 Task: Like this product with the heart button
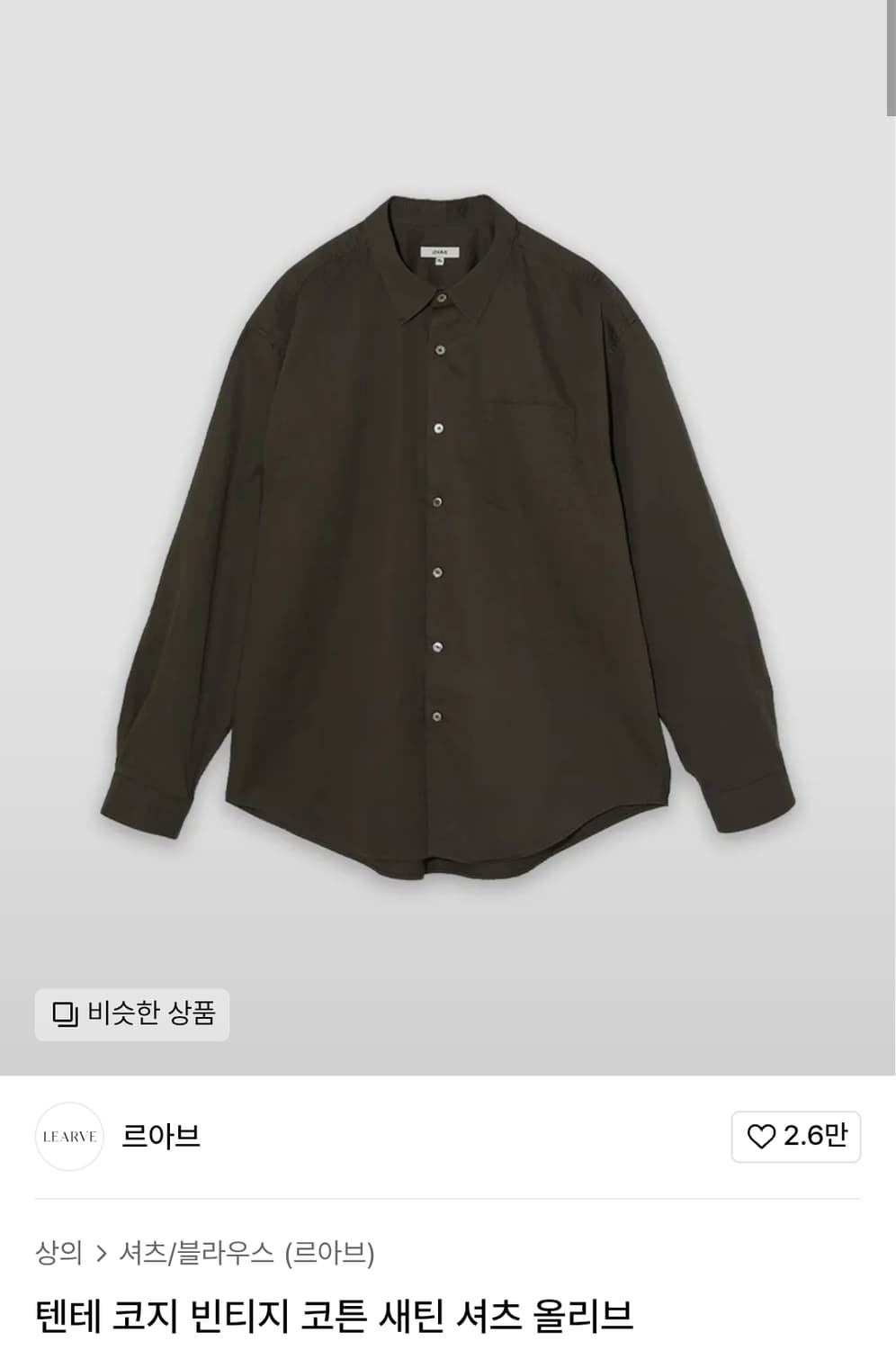coord(795,1137)
